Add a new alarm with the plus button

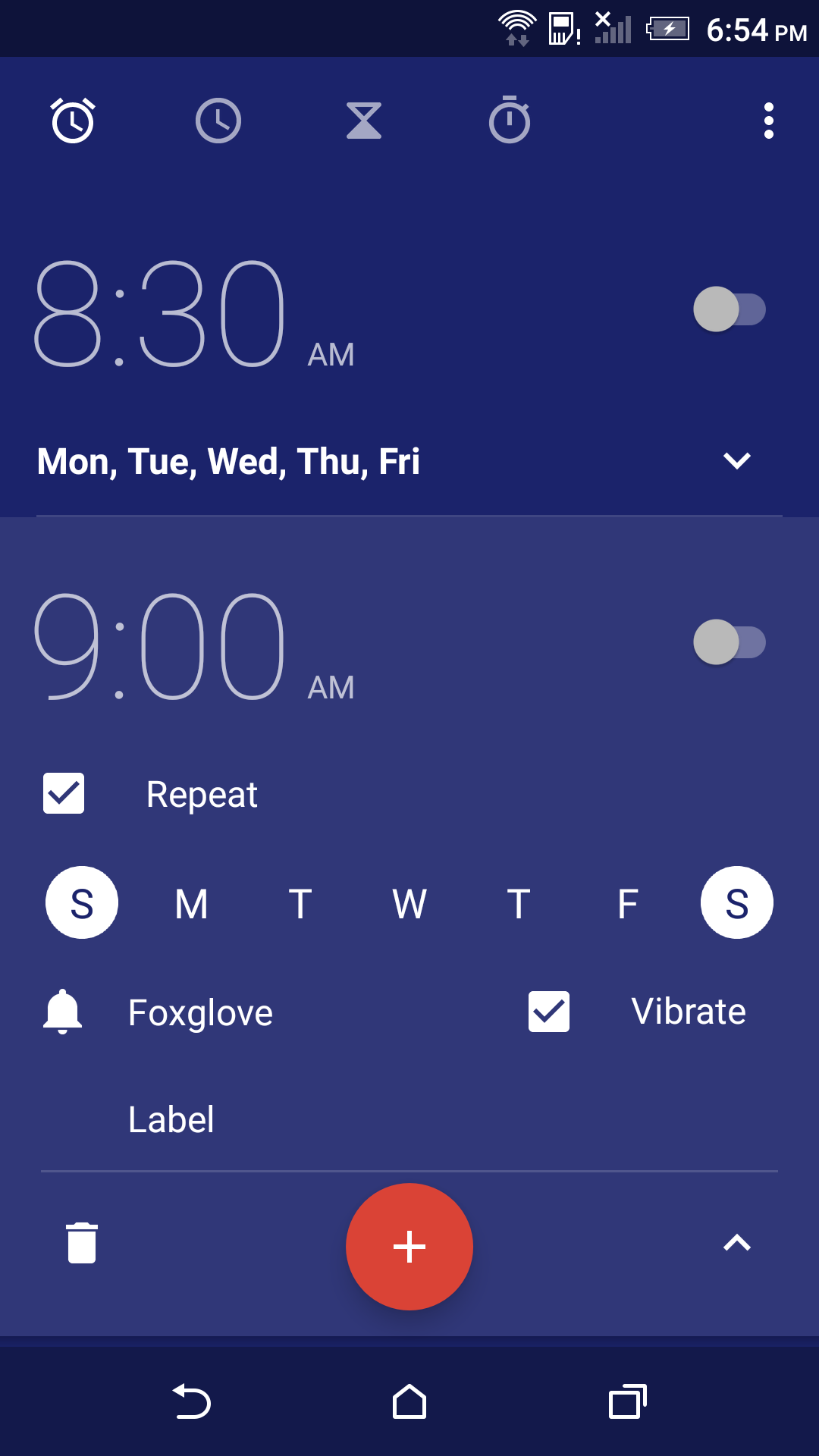tap(409, 1247)
